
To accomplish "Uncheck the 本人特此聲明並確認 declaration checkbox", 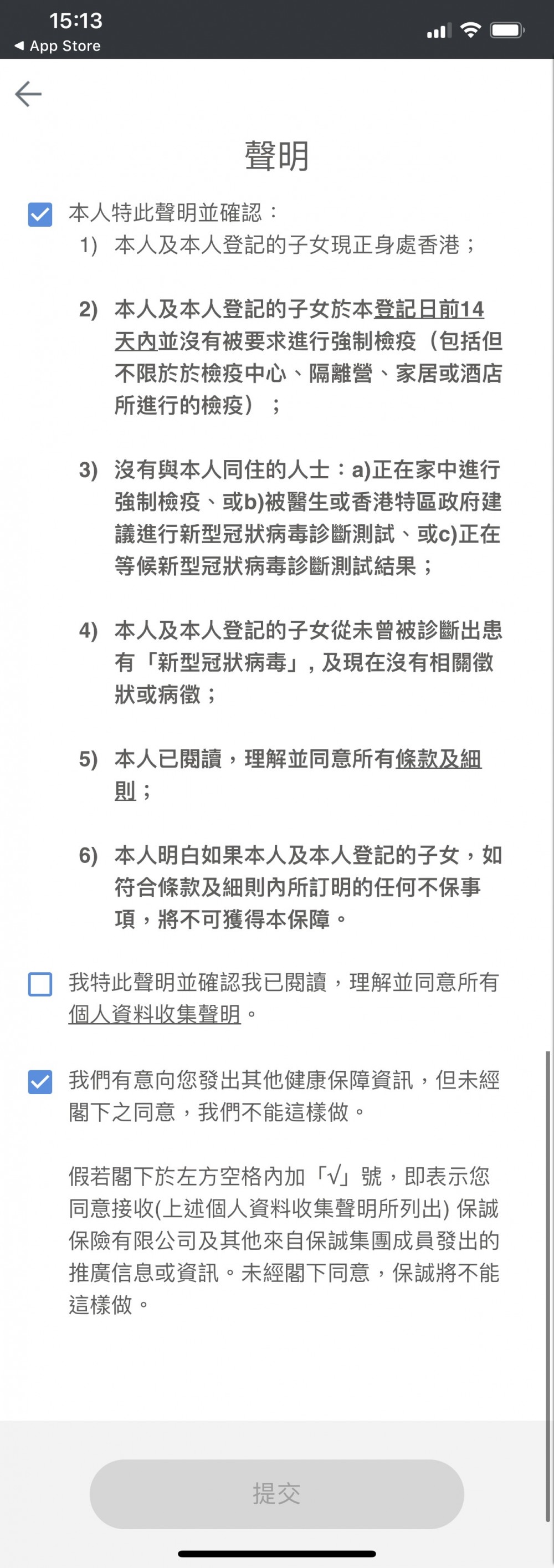I will pos(40,214).
